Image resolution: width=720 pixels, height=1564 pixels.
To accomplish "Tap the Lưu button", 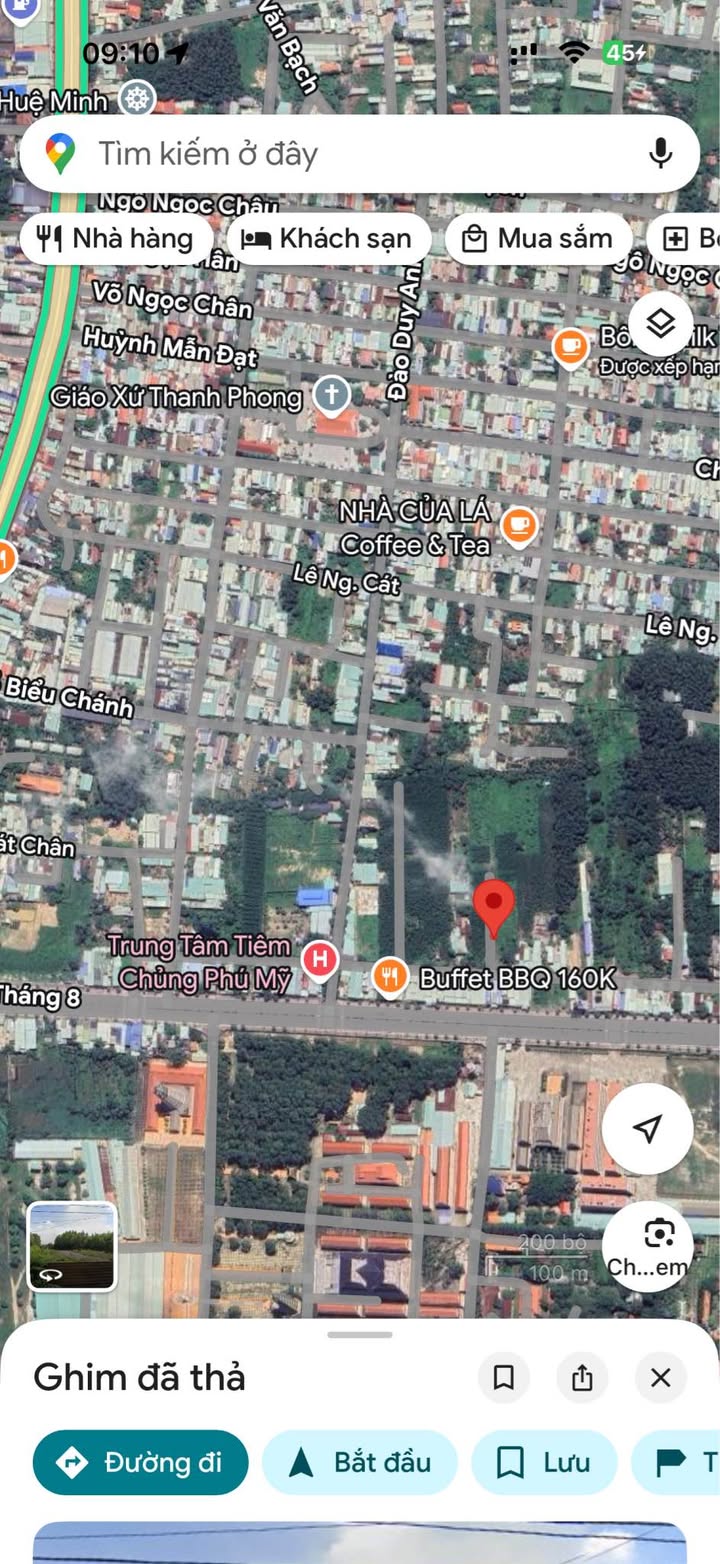I will tap(544, 1462).
